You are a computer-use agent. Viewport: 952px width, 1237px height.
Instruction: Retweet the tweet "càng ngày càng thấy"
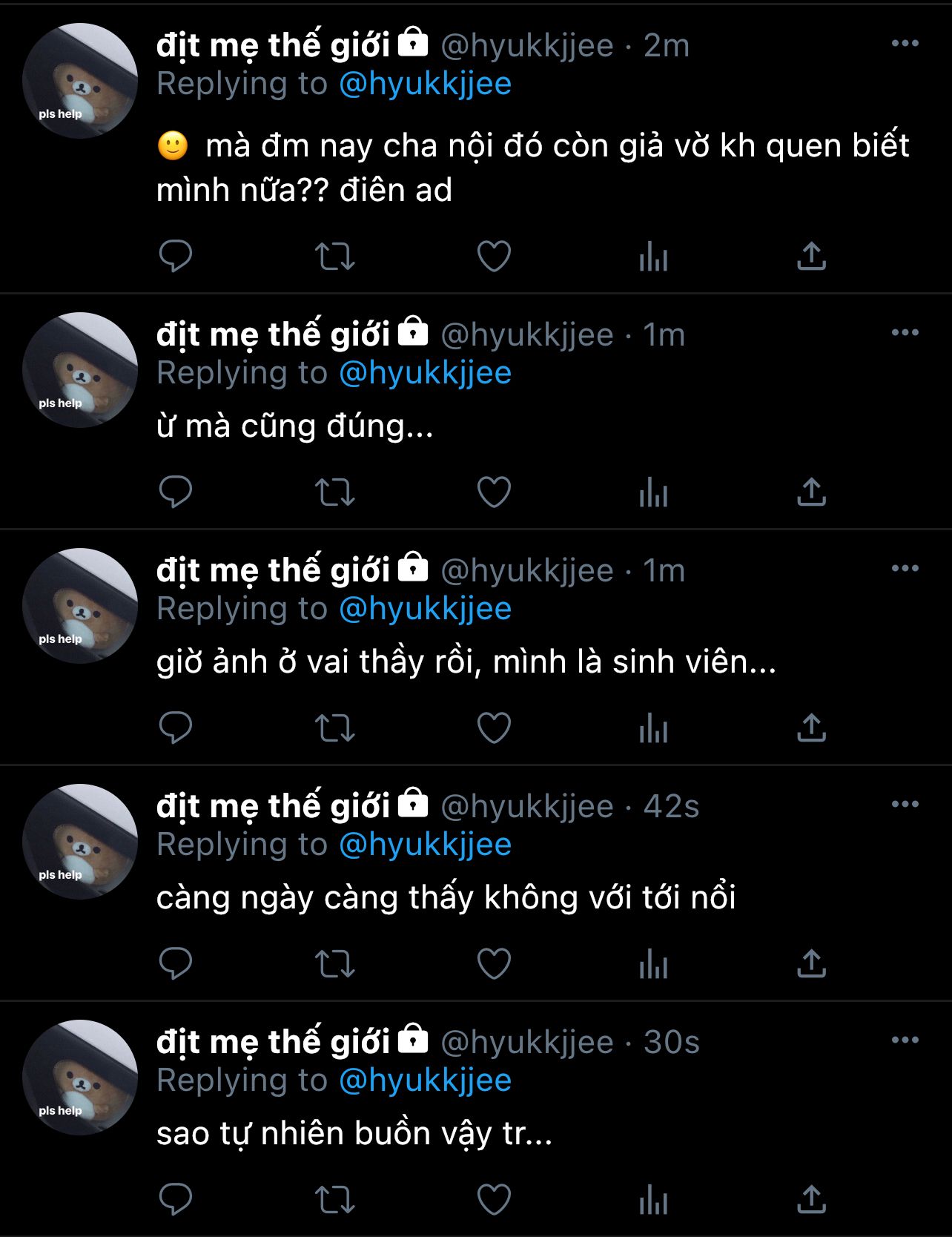click(335, 963)
